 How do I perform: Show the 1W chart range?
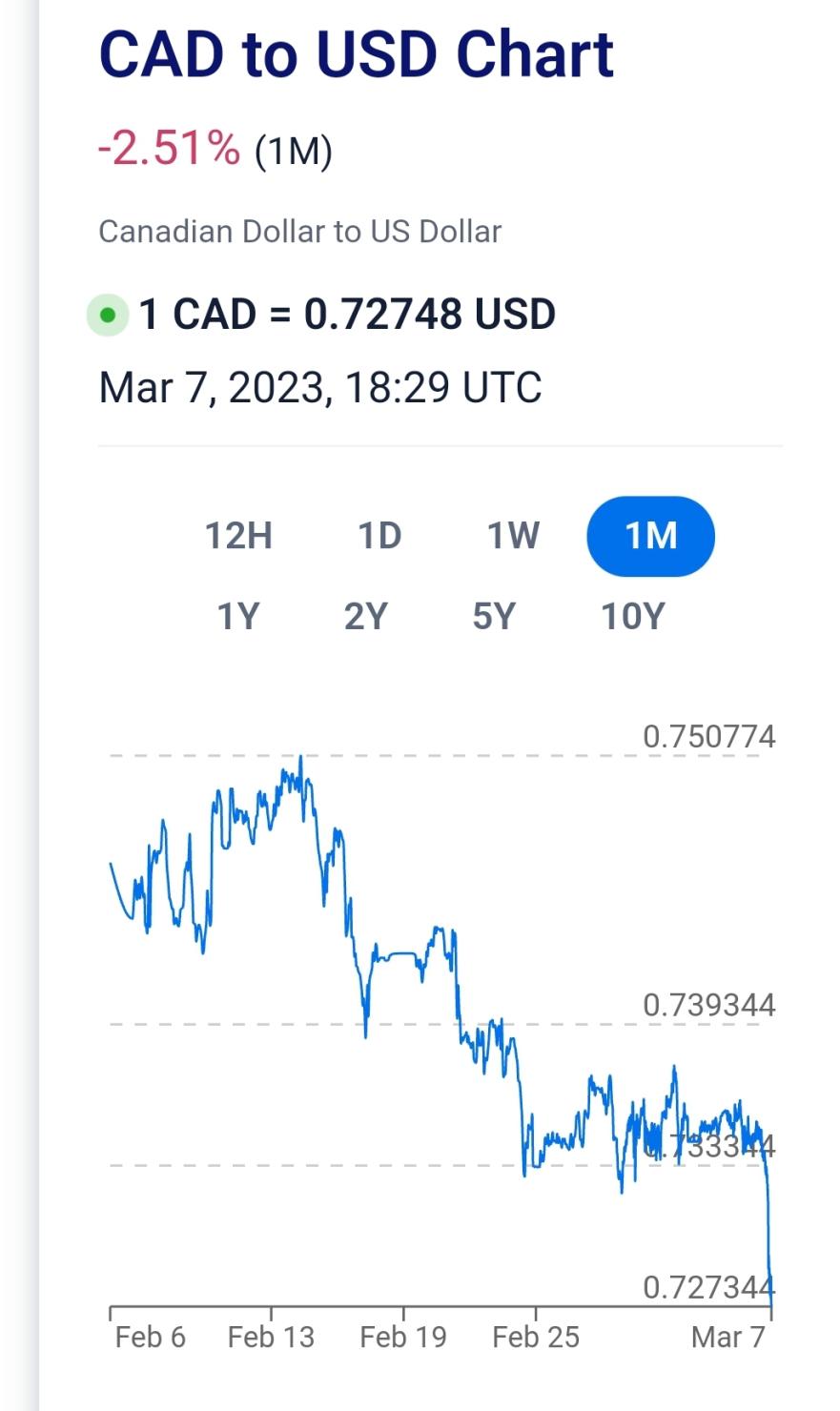tap(514, 536)
